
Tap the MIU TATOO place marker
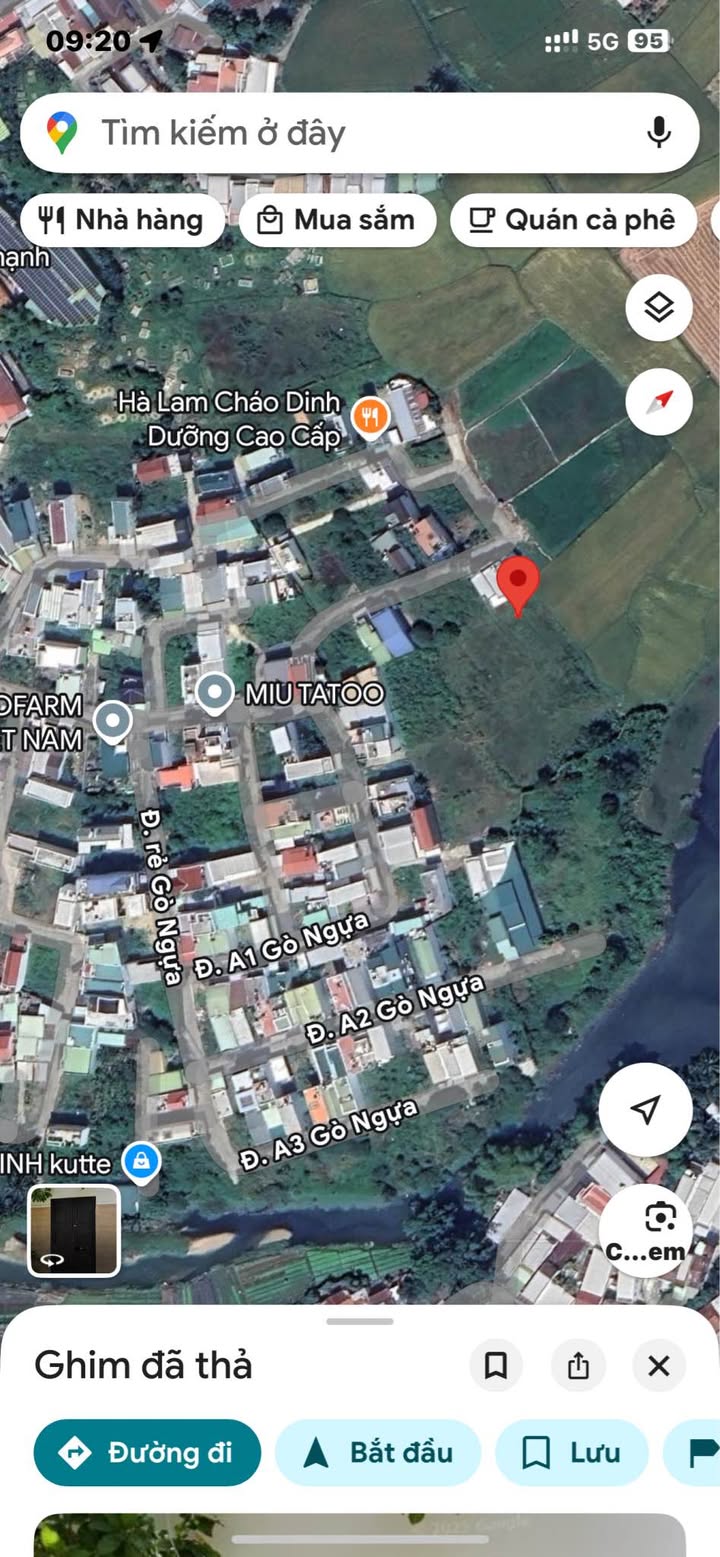click(x=214, y=693)
